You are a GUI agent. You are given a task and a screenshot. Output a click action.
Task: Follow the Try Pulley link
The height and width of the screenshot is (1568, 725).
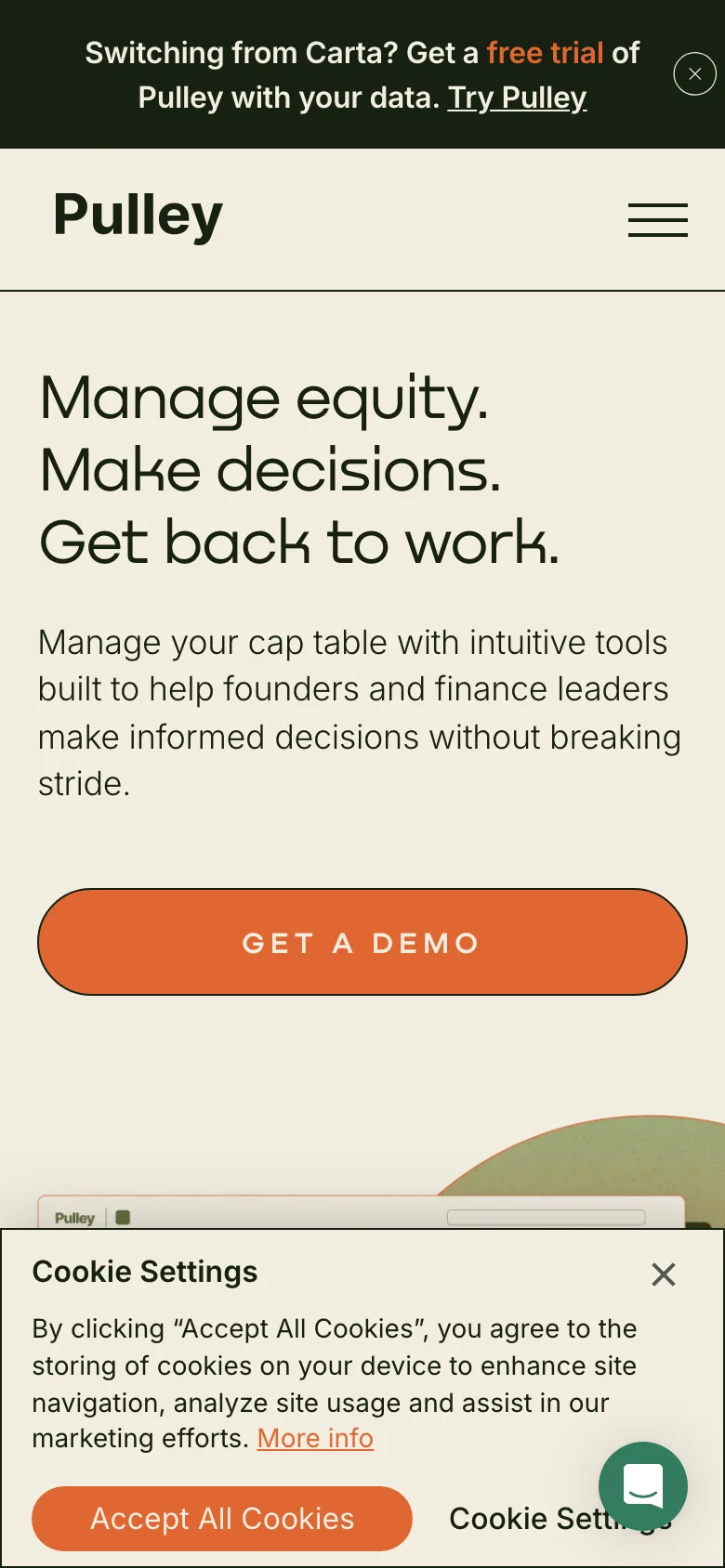click(x=517, y=98)
